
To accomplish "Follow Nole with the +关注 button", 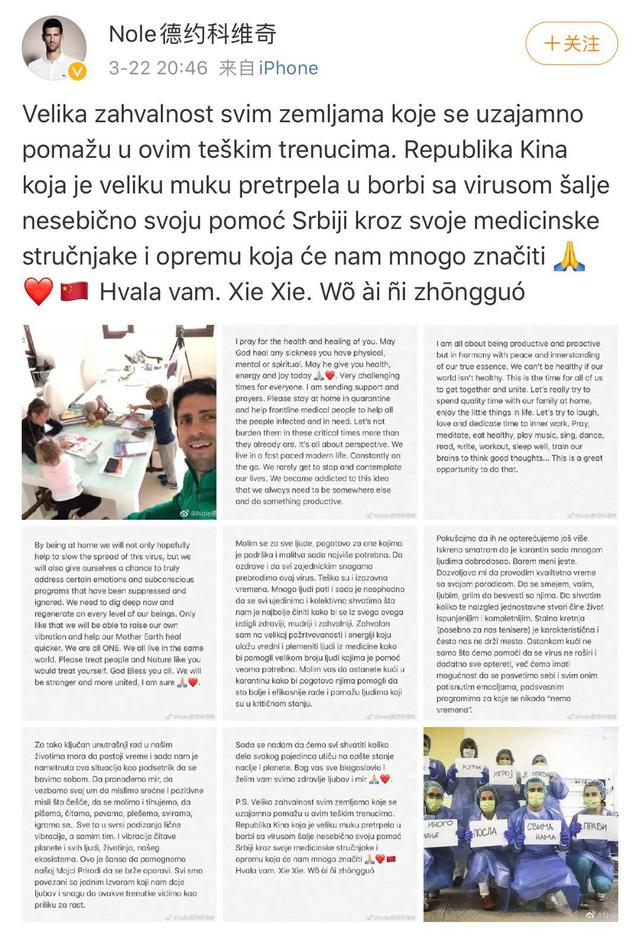I will coord(572,43).
